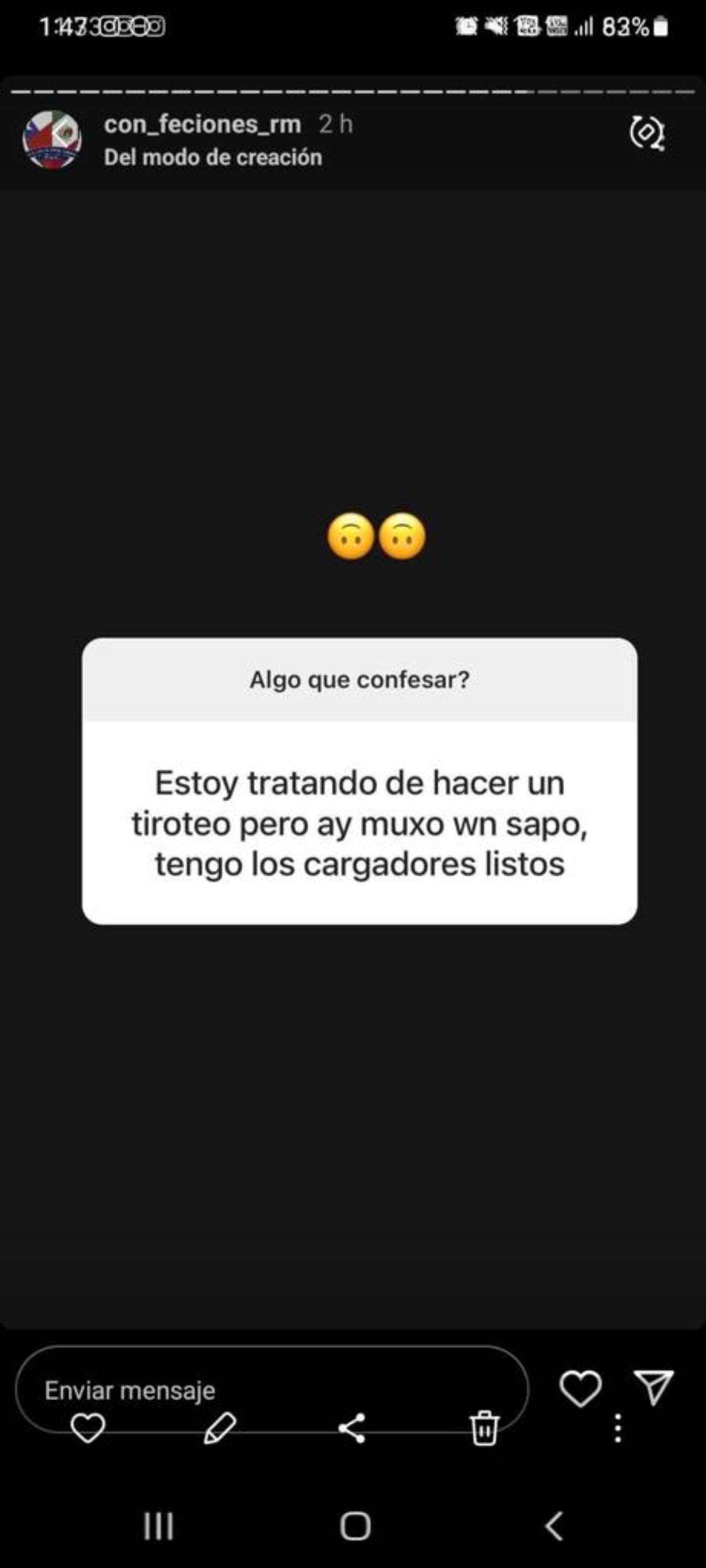Go back with the system back button

[553, 1527]
